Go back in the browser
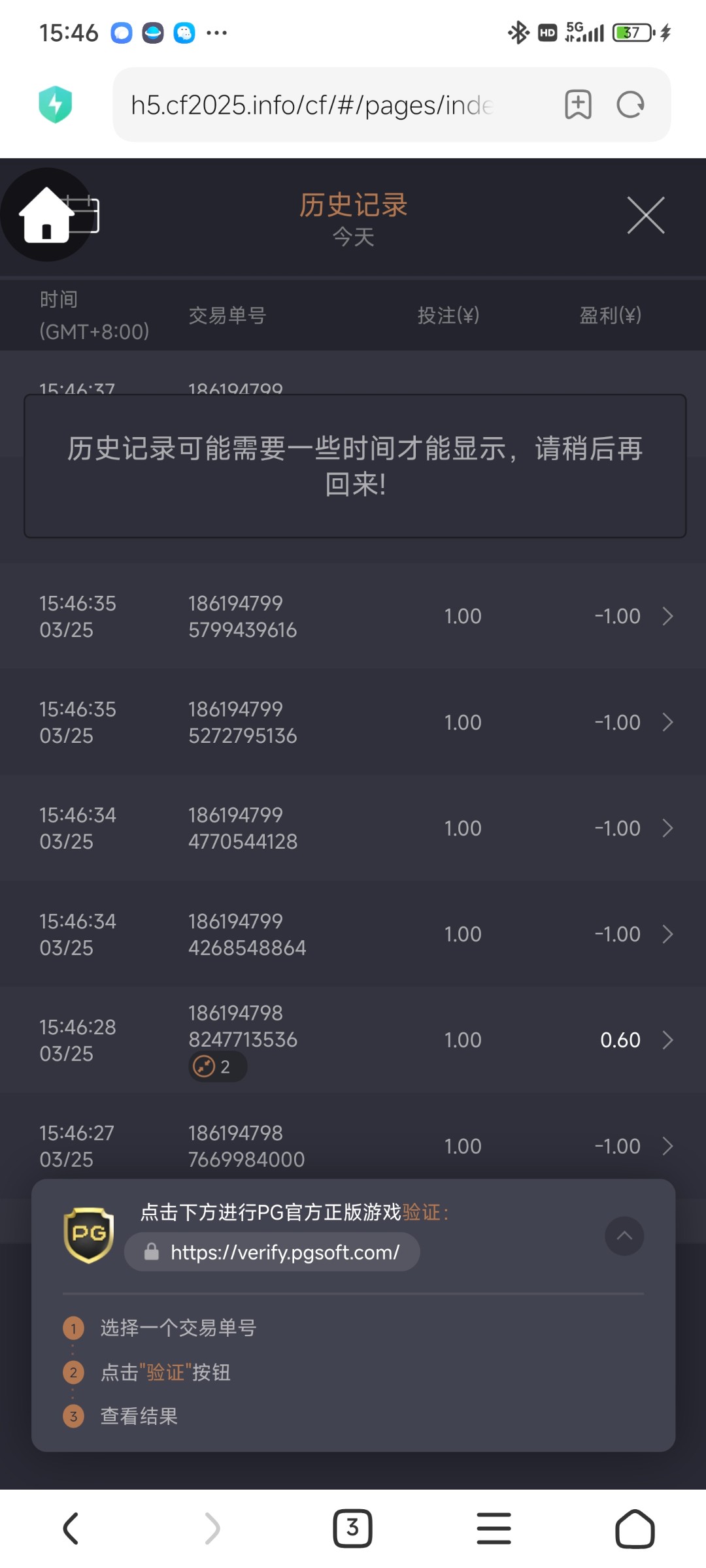The height and width of the screenshot is (1568, 706). coord(71,1528)
